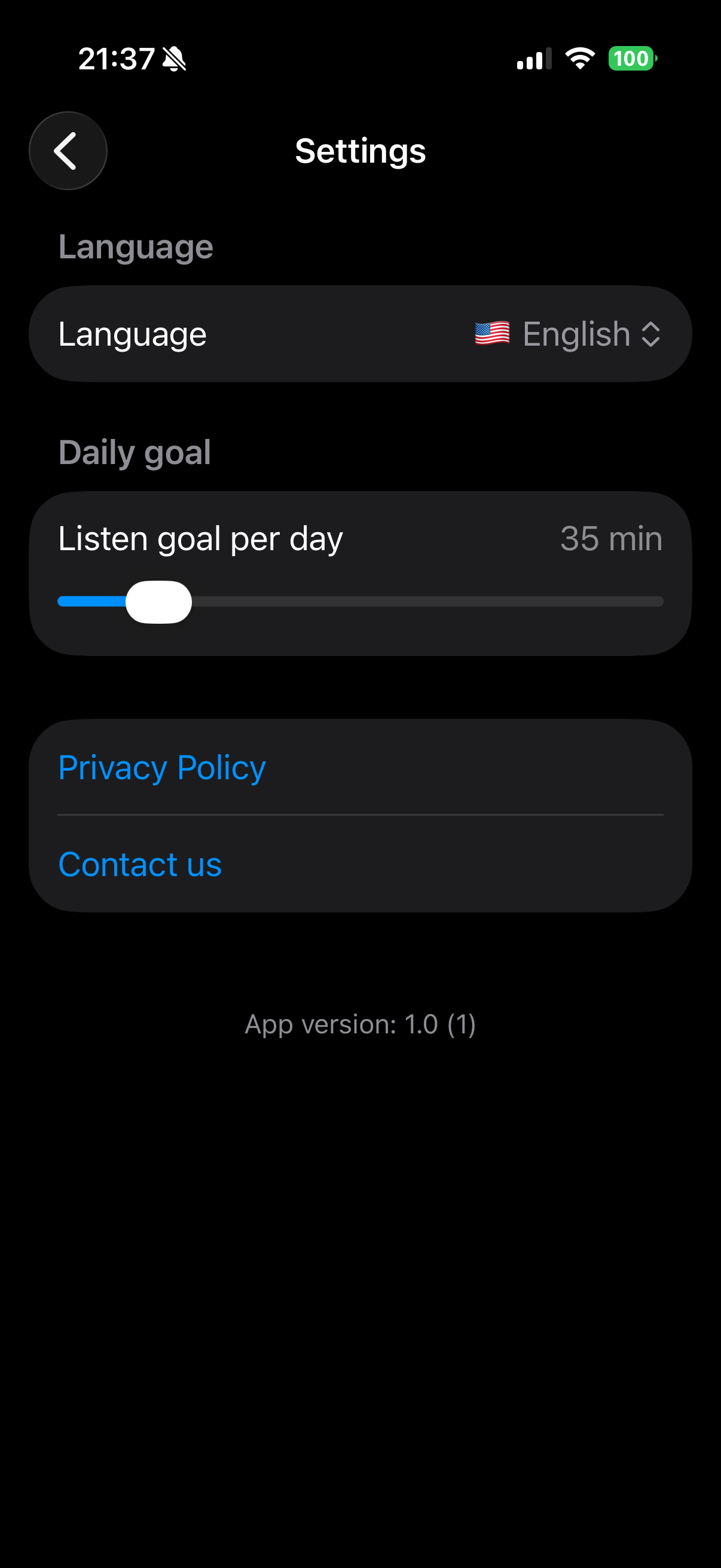This screenshot has width=721, height=1568.
Task: Tap the Daily goal section header
Action: click(x=135, y=452)
